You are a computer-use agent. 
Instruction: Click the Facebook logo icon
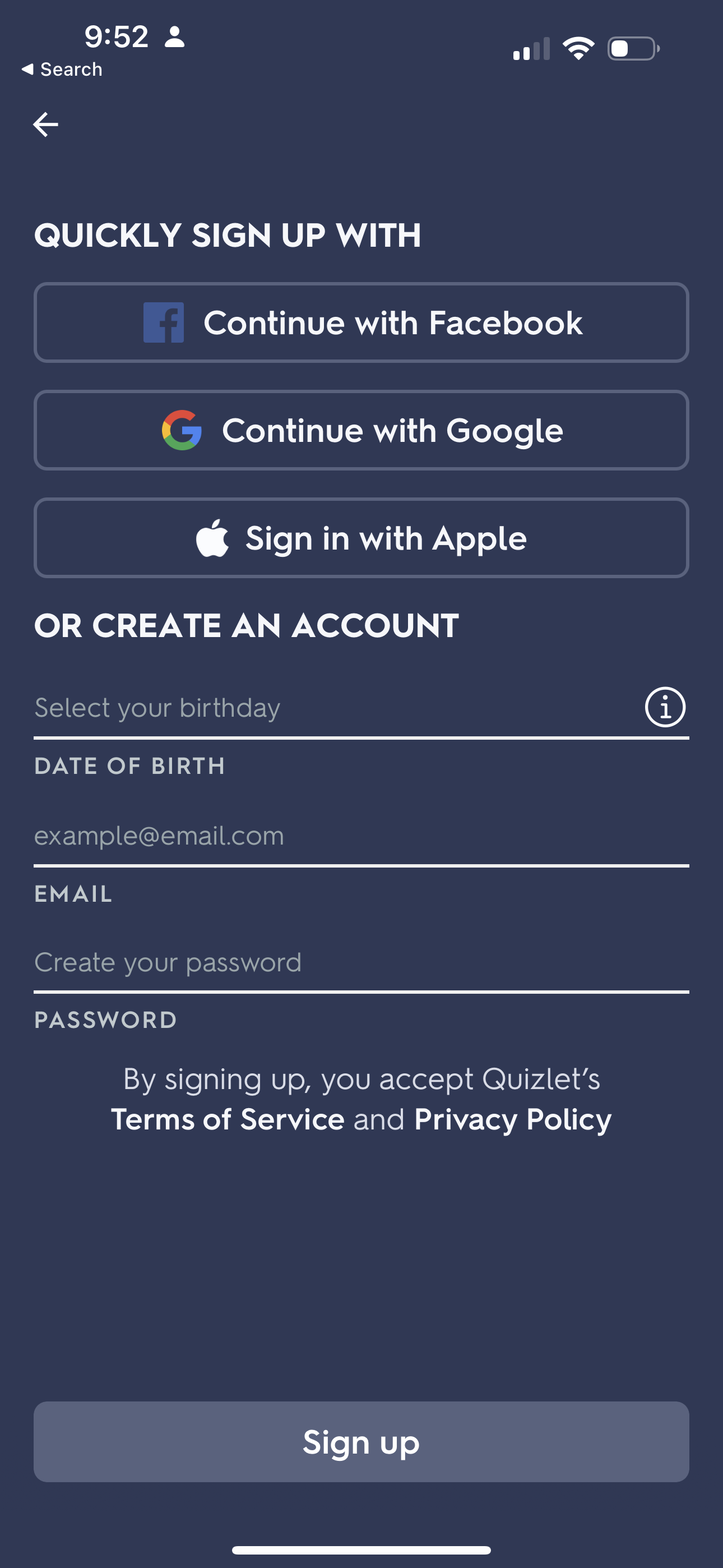tap(164, 322)
